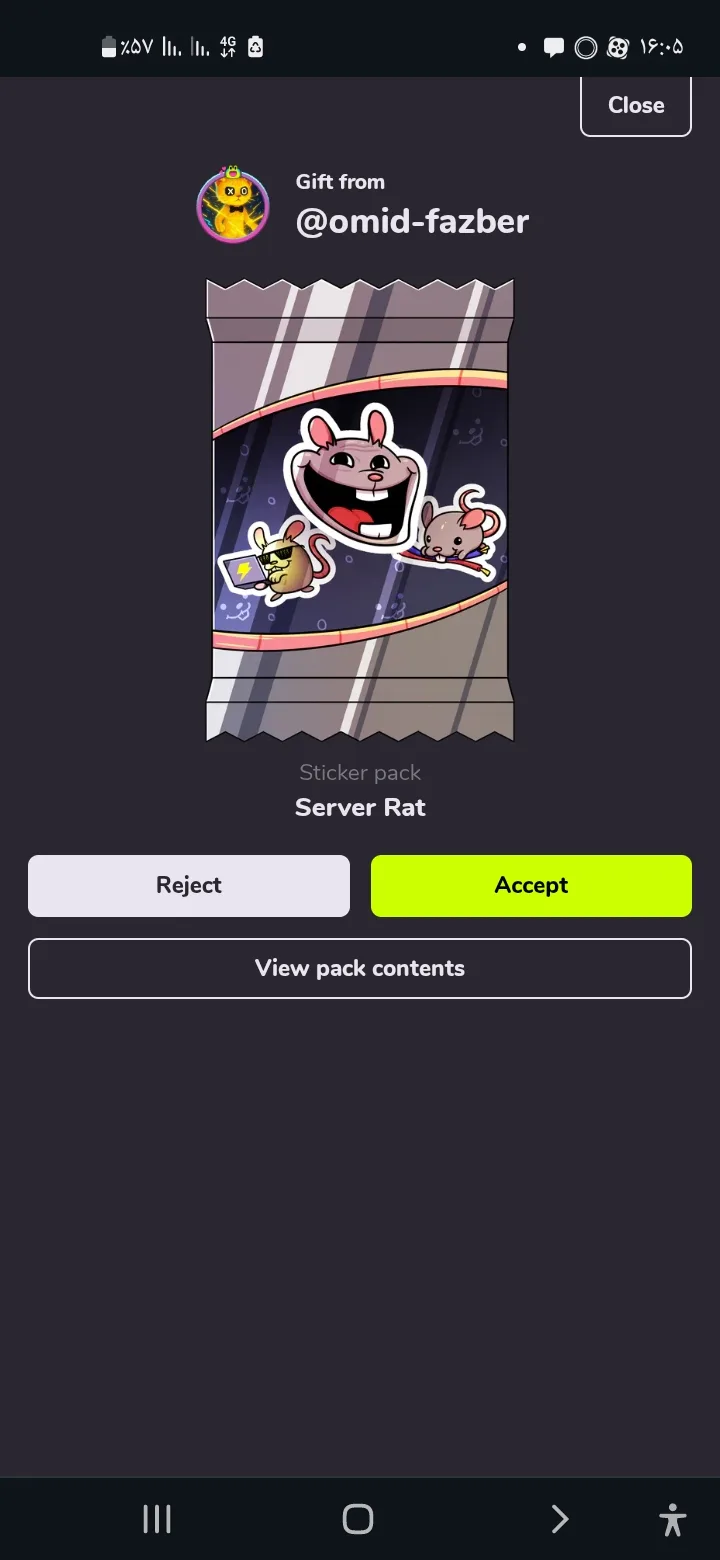Reject the gifted sticker pack
720x1560 pixels.
pos(189,885)
